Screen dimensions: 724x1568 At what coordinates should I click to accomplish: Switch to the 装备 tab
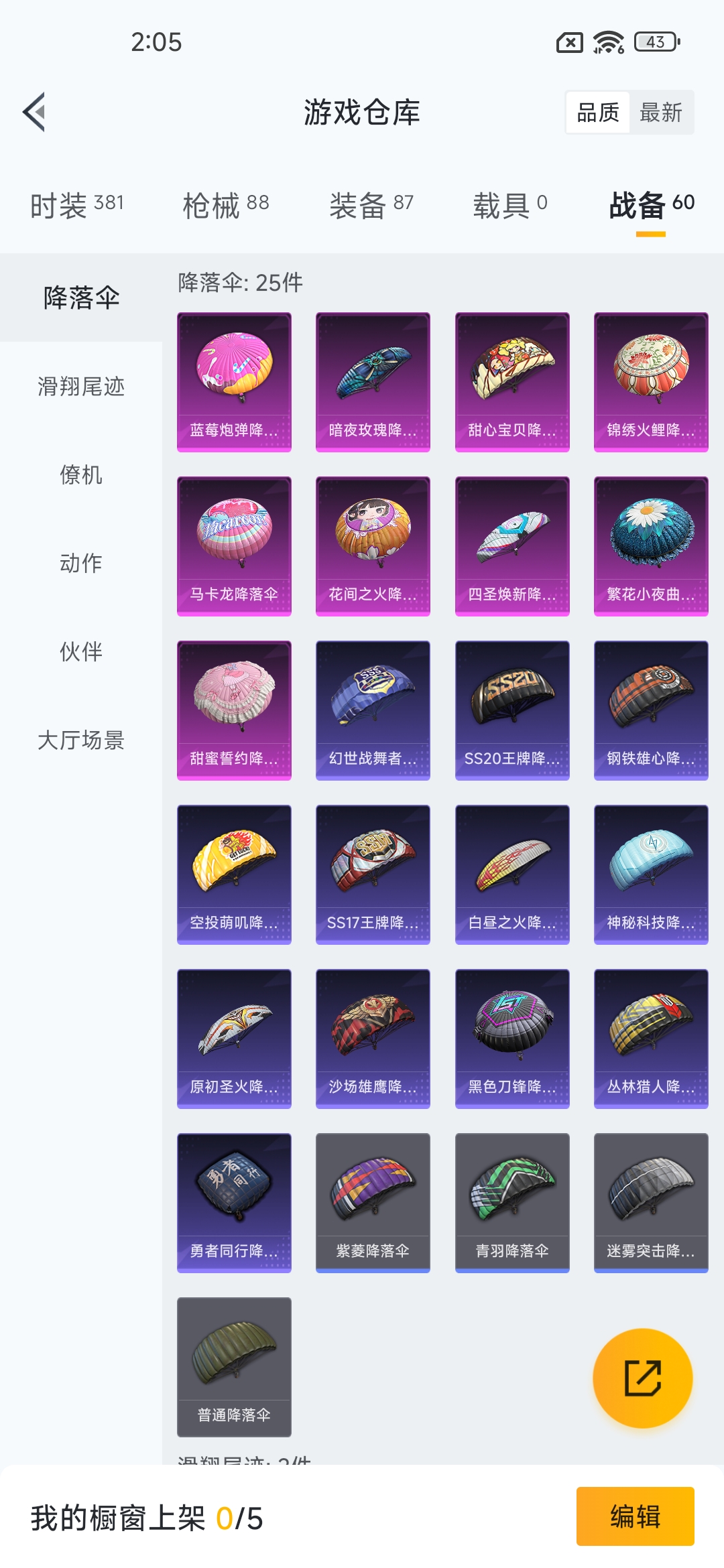371,205
